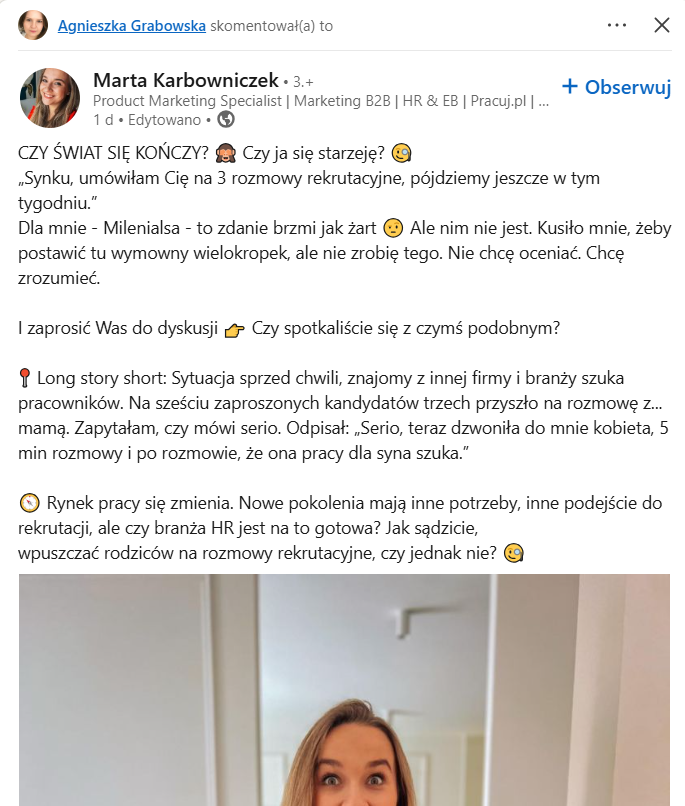Open the post's attached photo
685x806 pixels.
tap(344, 689)
